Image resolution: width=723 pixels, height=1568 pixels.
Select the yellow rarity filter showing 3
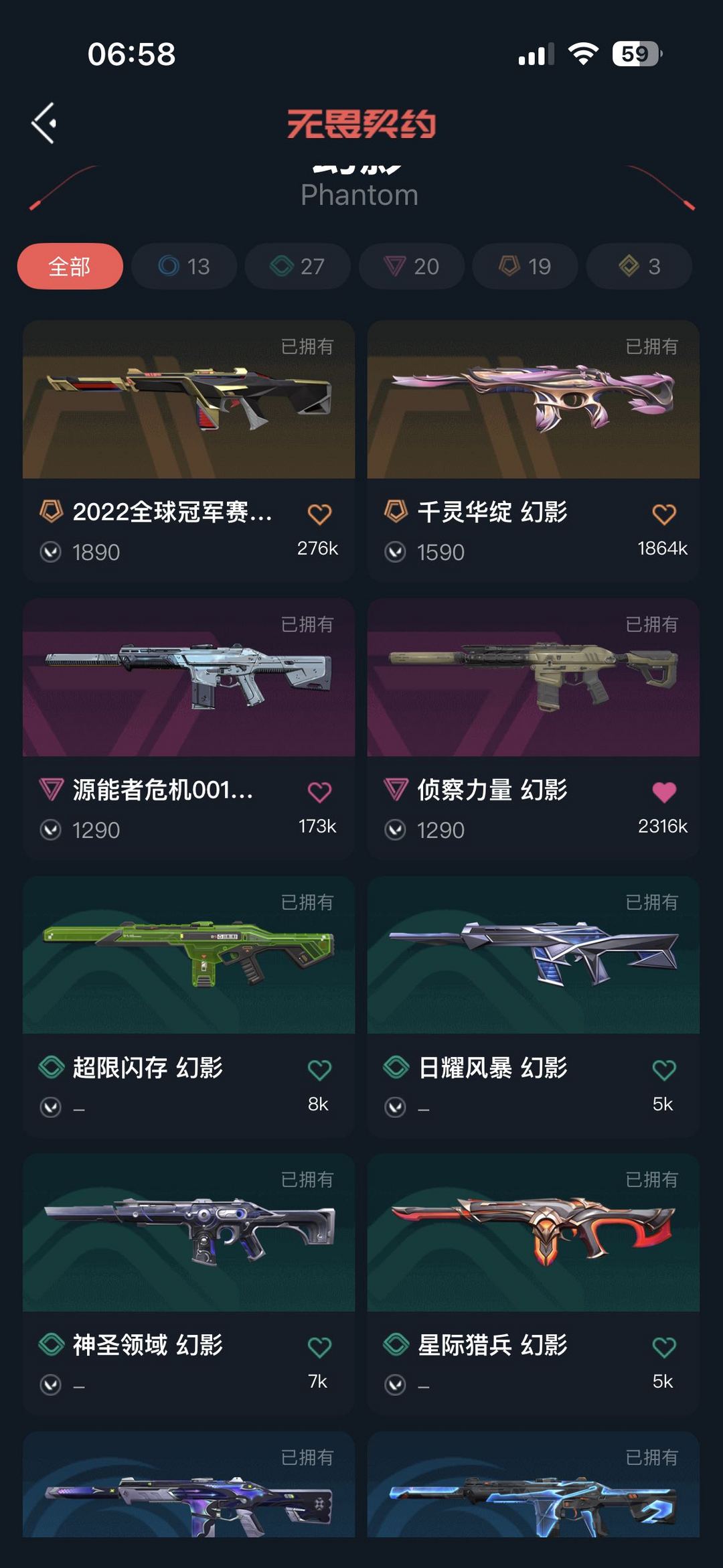tap(637, 266)
